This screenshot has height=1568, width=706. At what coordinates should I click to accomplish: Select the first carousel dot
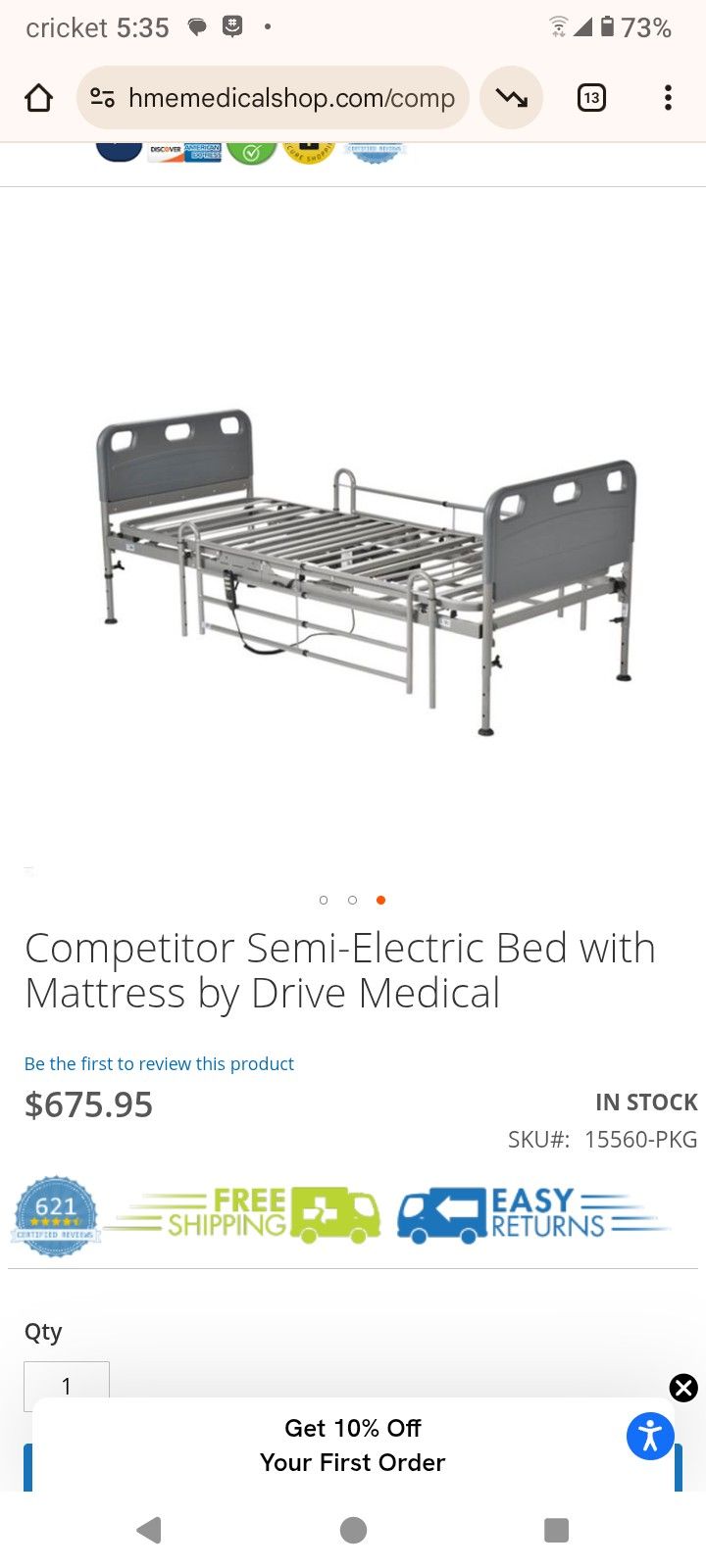(324, 899)
